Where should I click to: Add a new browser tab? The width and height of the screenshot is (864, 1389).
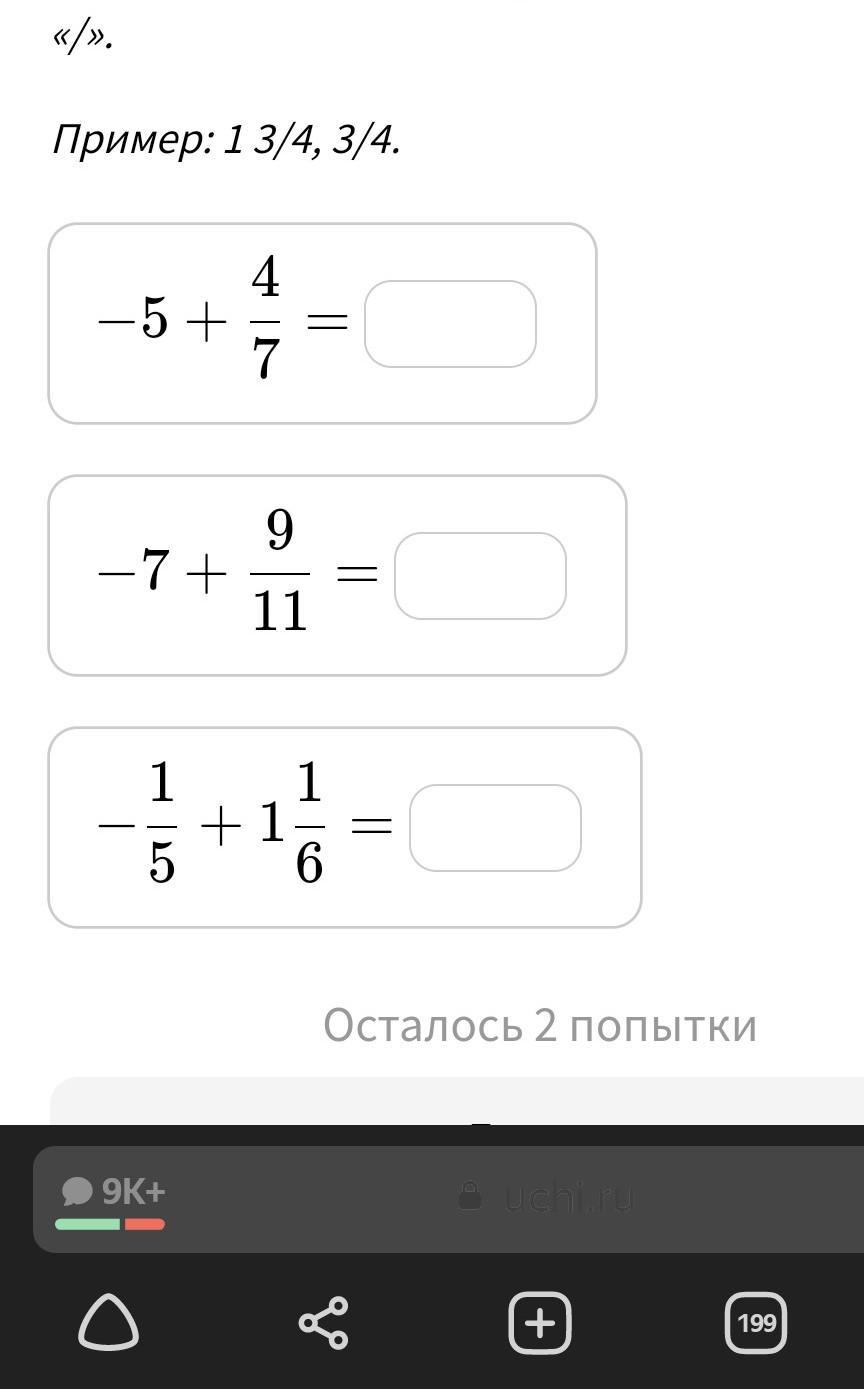coord(540,1323)
